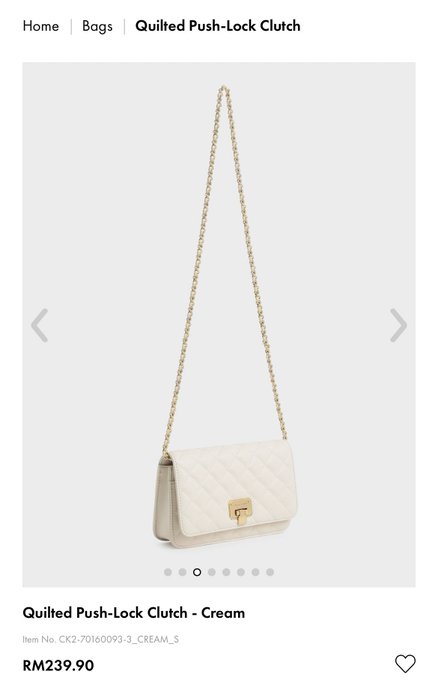Viewport: 438px width, 680px height.
Task: Show the previous product image
Action: click(39, 326)
